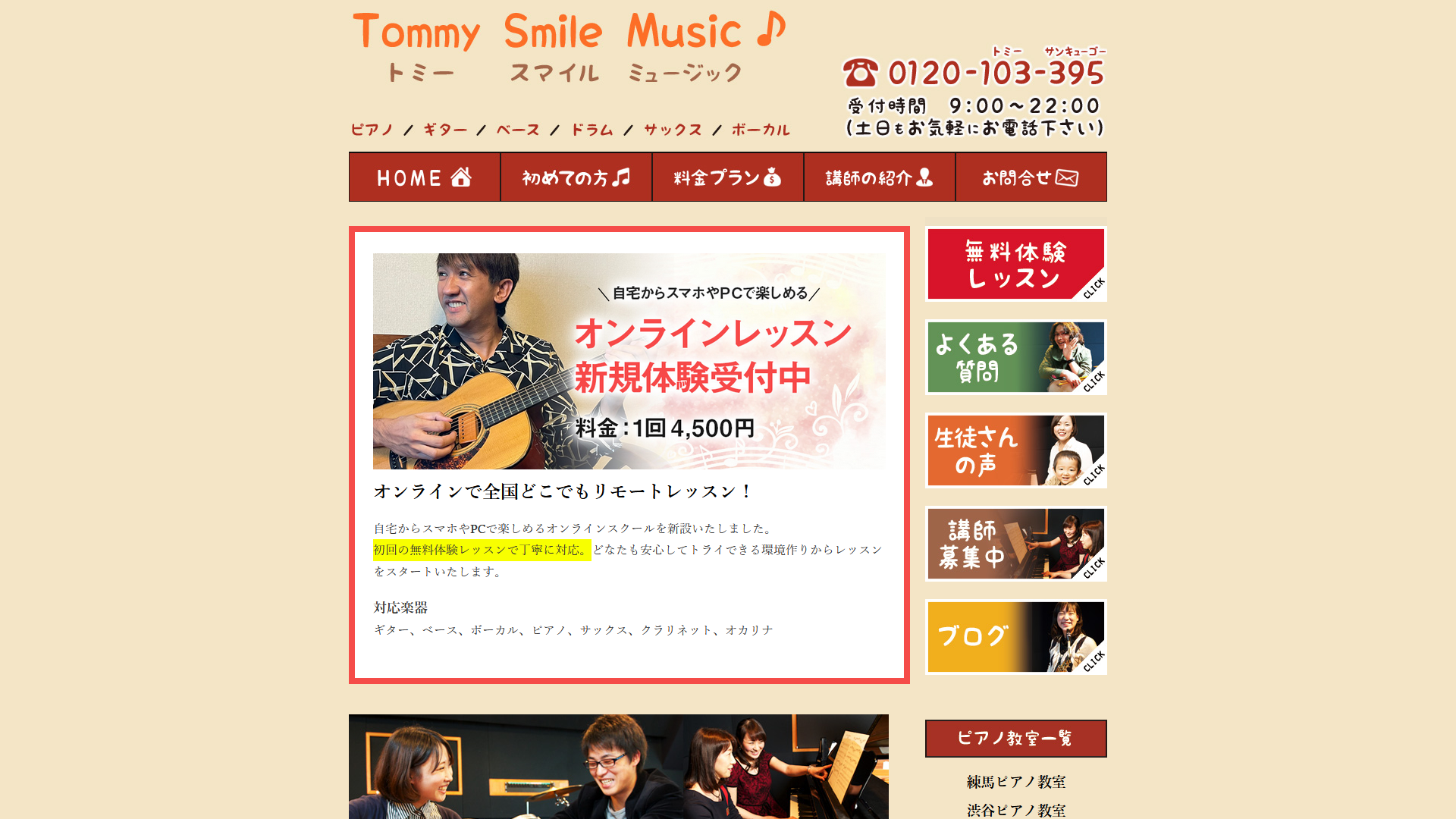Go to 料金プラン page

coord(727,177)
